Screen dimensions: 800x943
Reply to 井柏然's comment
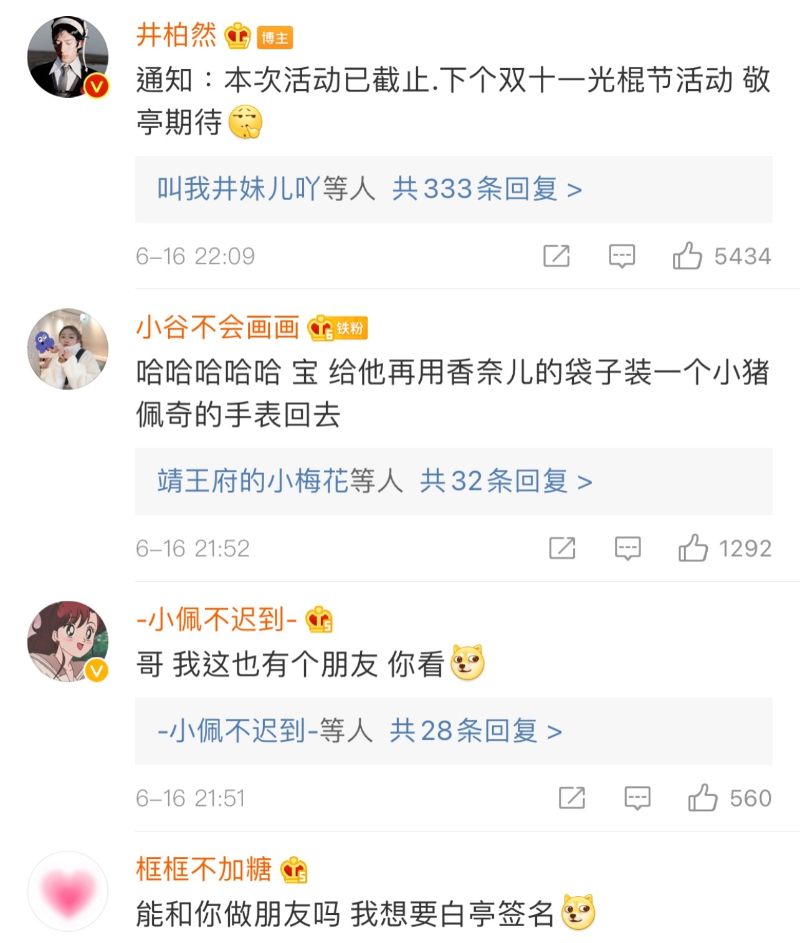click(622, 256)
